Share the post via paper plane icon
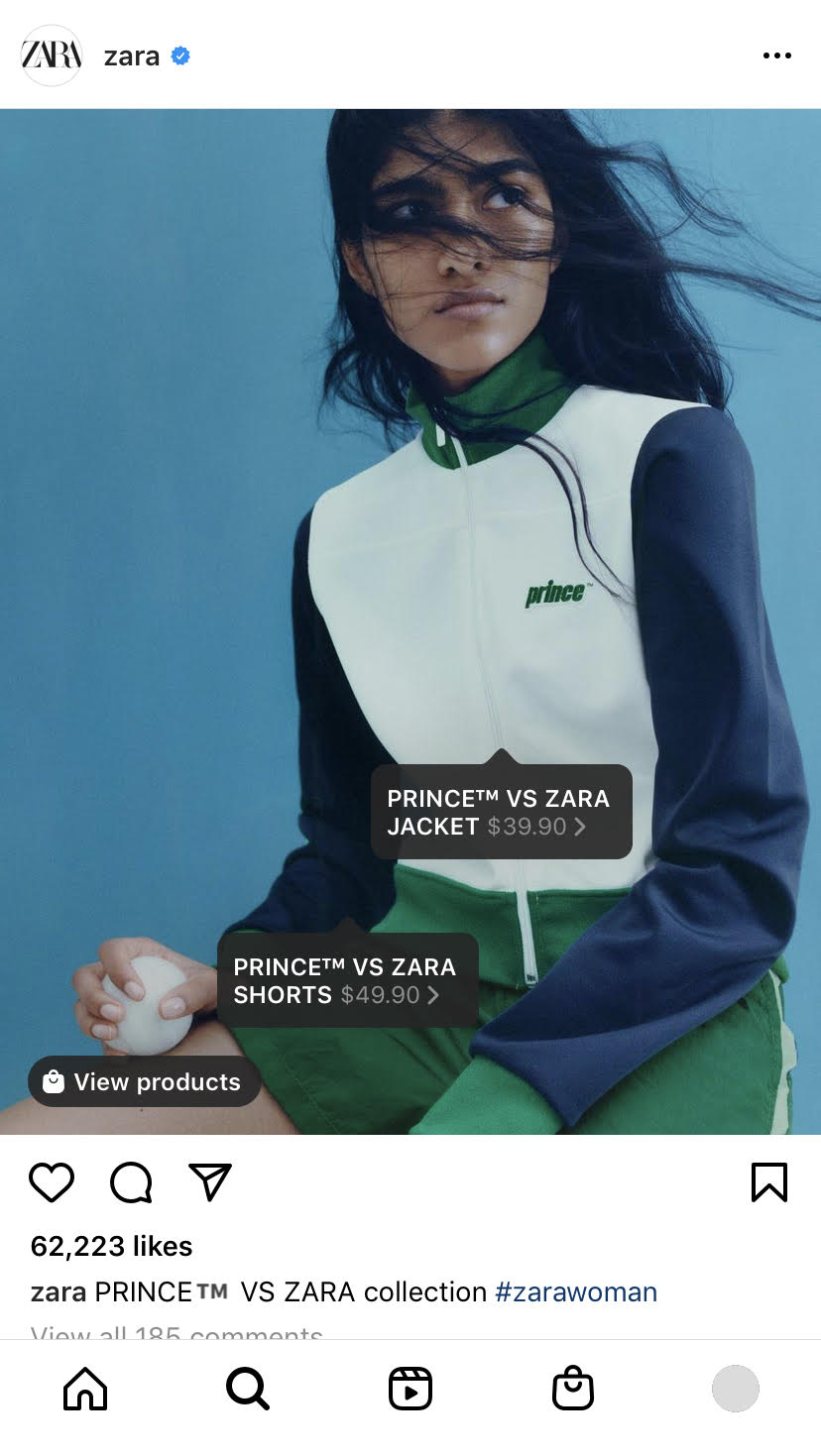 [210, 1182]
